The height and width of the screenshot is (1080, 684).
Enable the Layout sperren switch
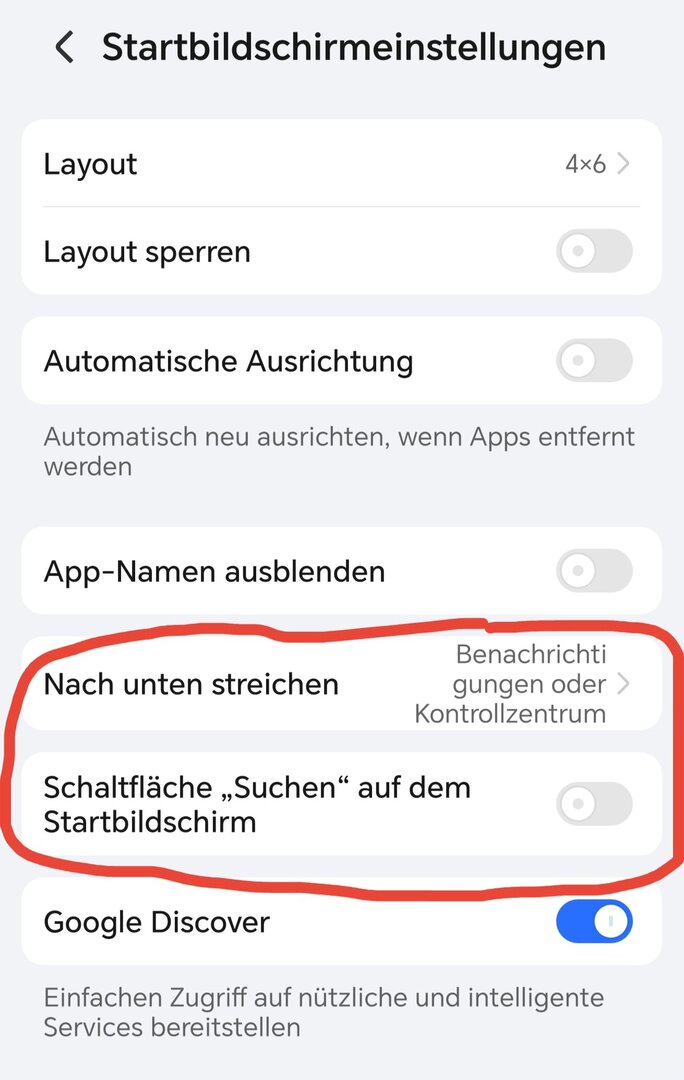point(594,251)
